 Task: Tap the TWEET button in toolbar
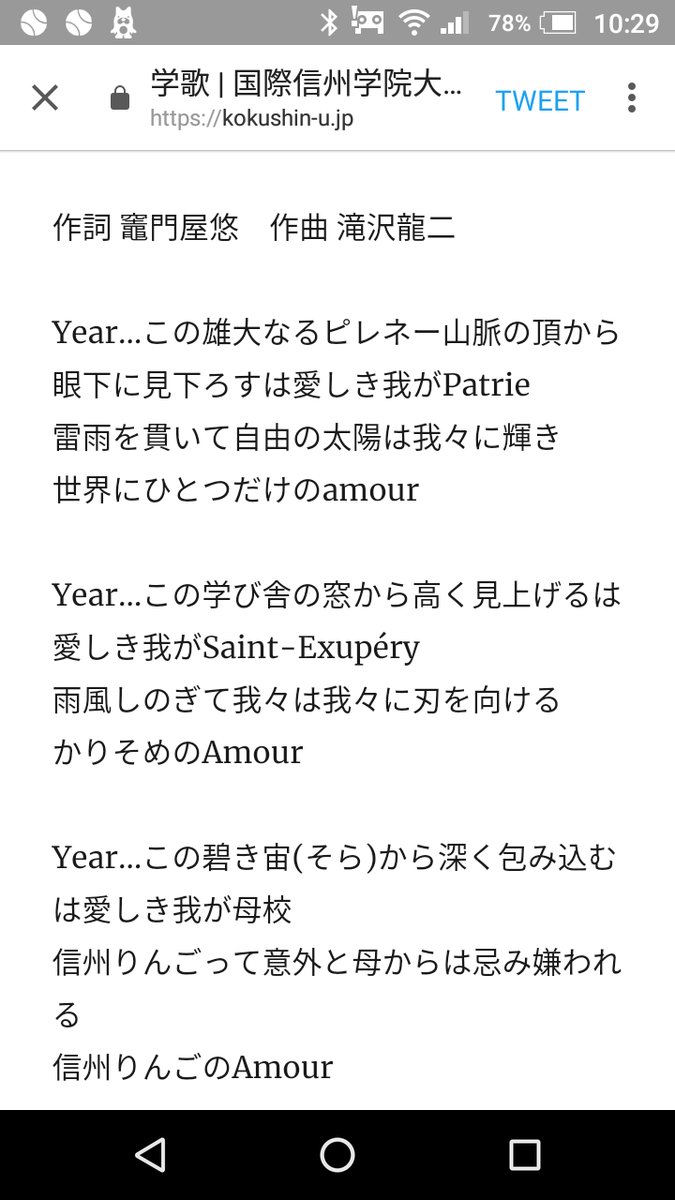pos(540,100)
